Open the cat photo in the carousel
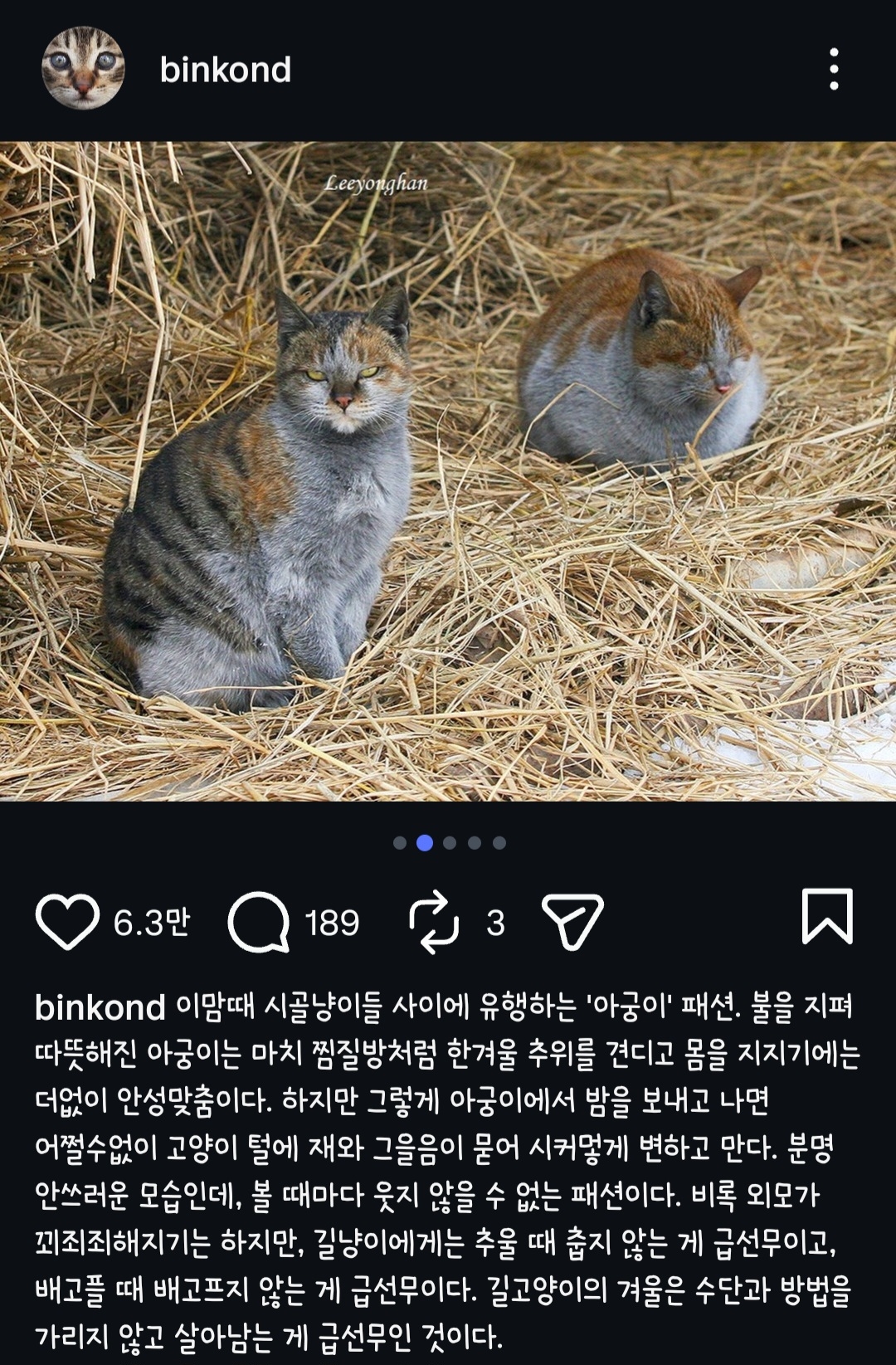Image resolution: width=896 pixels, height=1365 pixels. [448, 470]
